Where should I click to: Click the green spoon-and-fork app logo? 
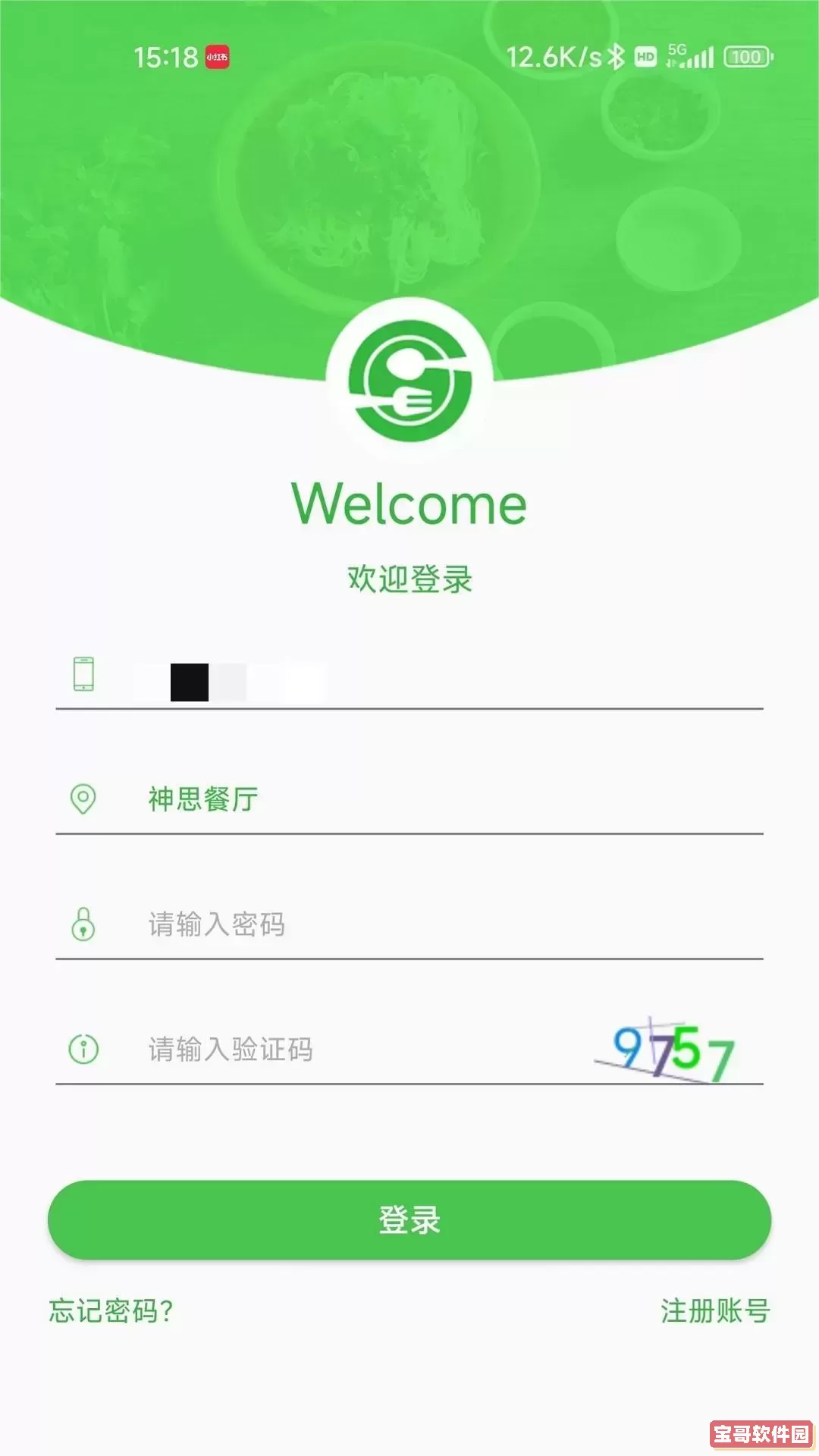click(409, 383)
